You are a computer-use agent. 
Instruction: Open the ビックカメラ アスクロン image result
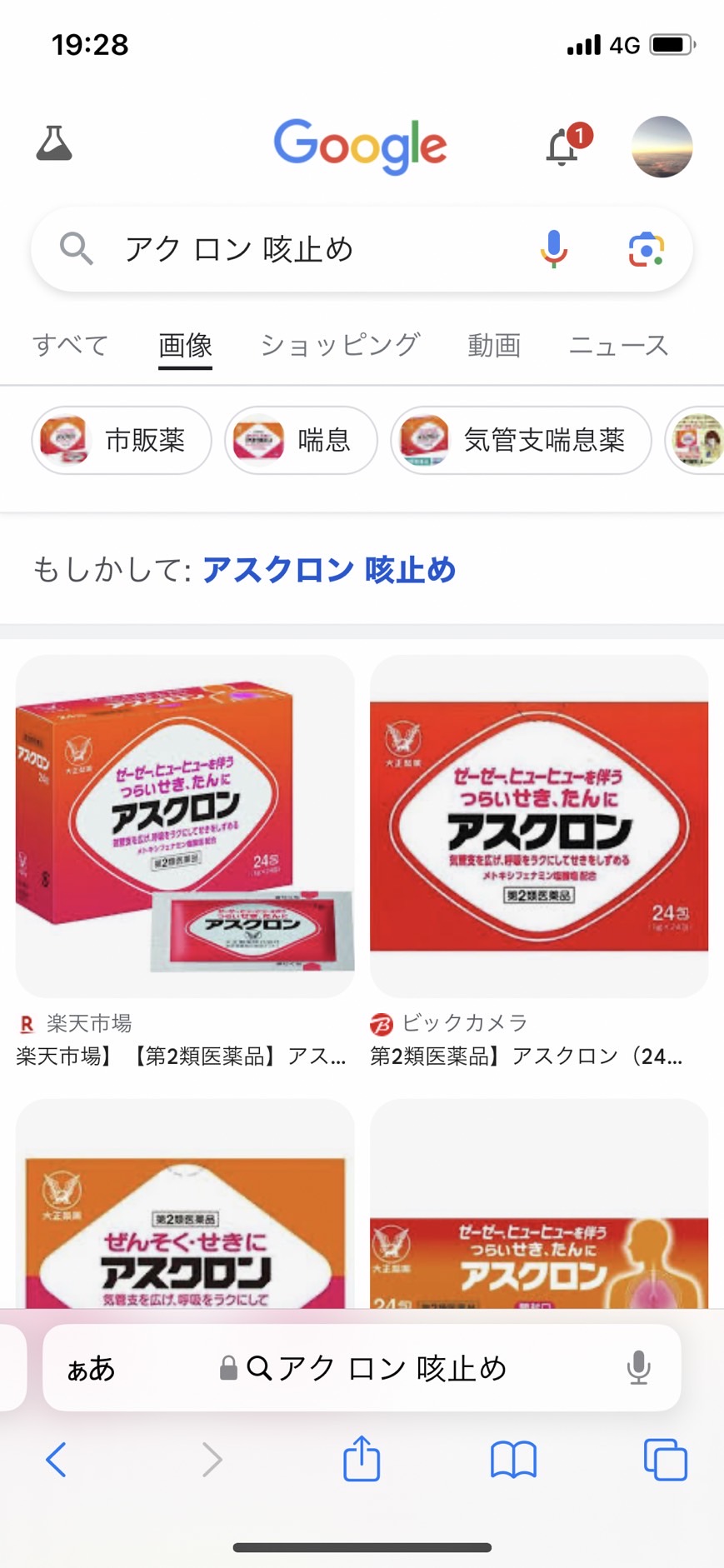click(x=539, y=826)
